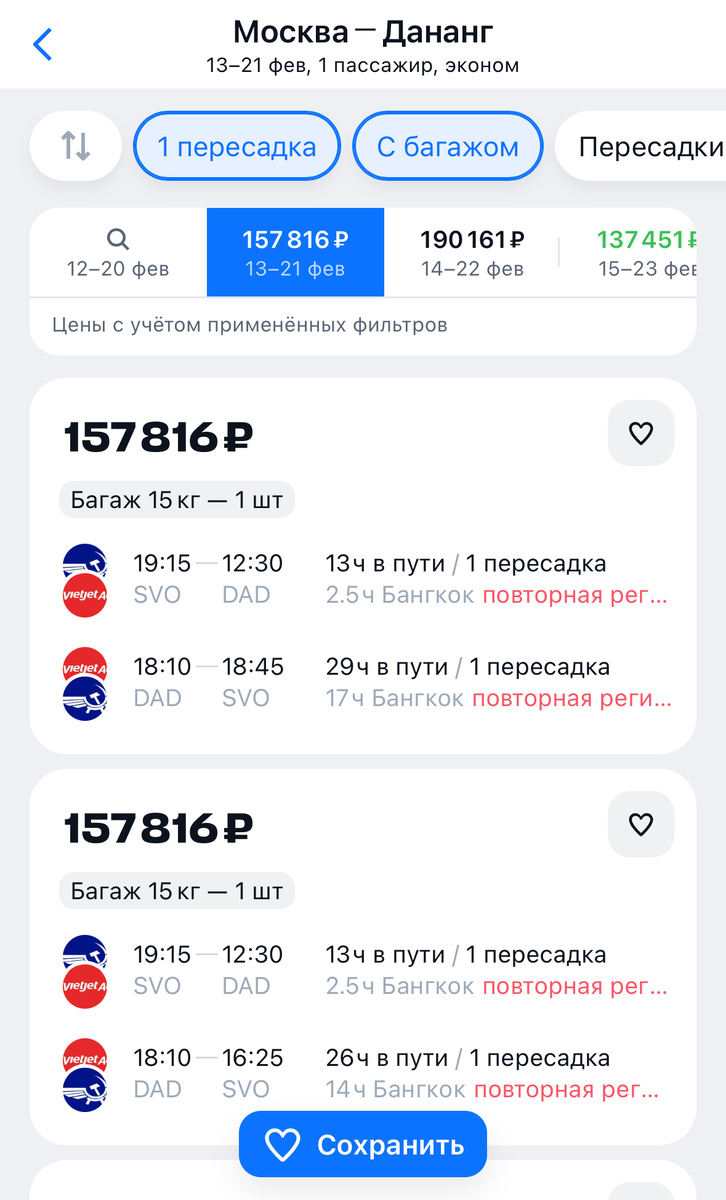Click the heart icon on the second flight card

[640, 824]
